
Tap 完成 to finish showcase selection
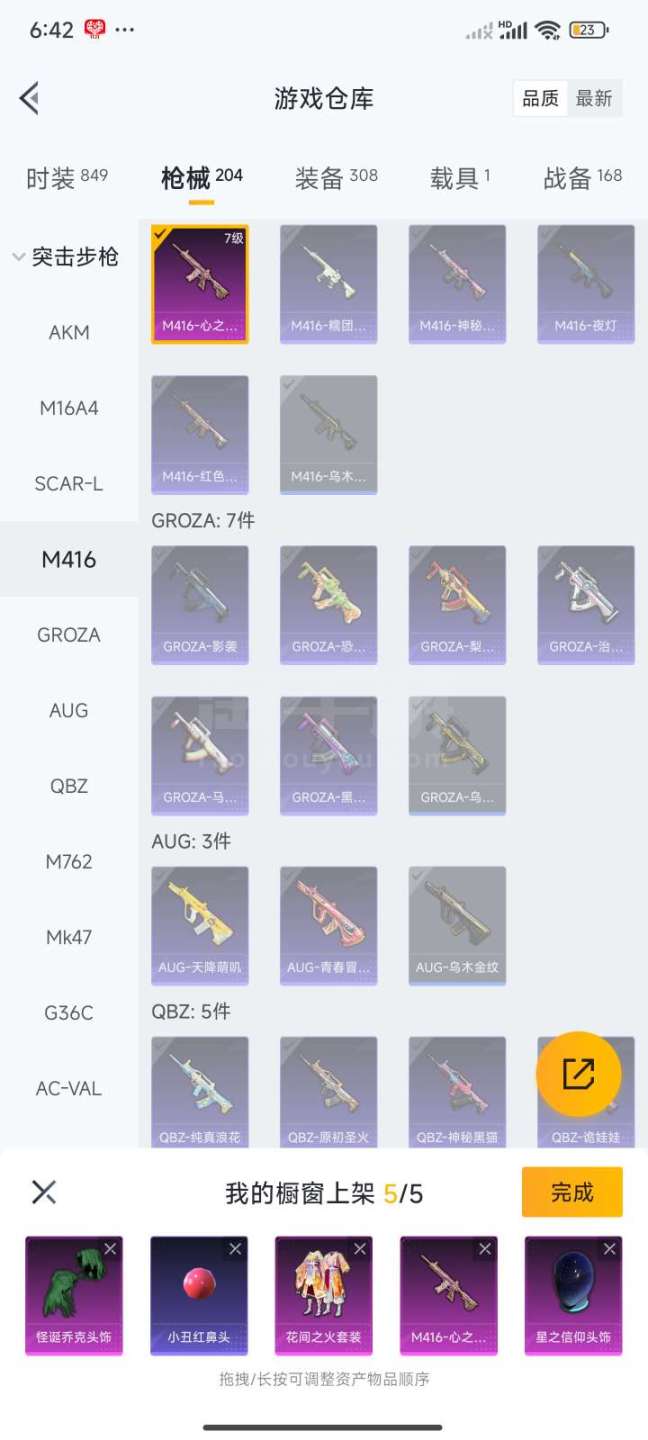(571, 1192)
